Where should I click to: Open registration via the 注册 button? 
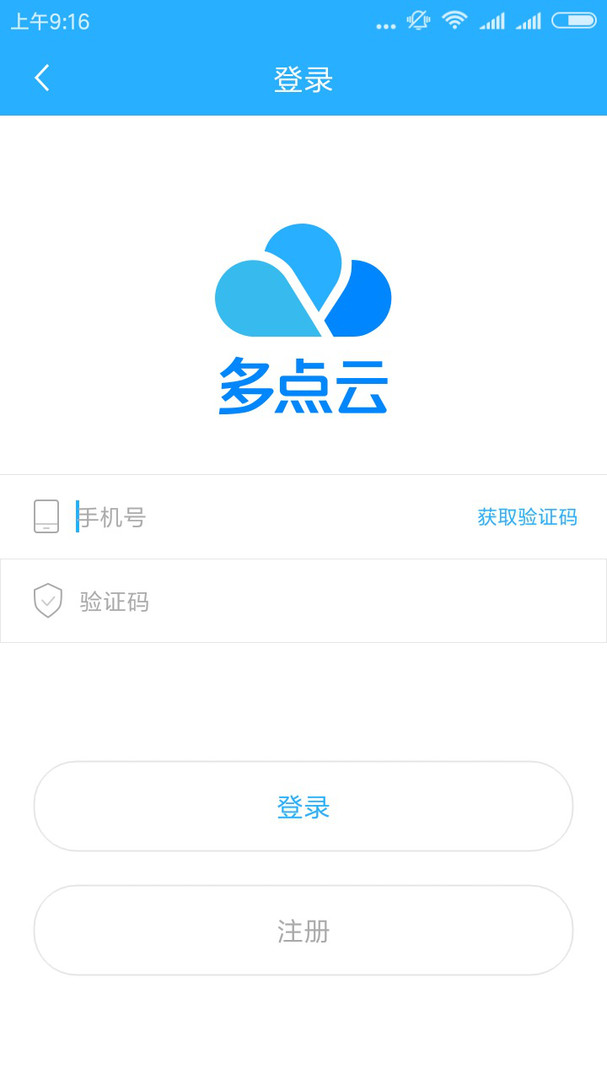(303, 931)
